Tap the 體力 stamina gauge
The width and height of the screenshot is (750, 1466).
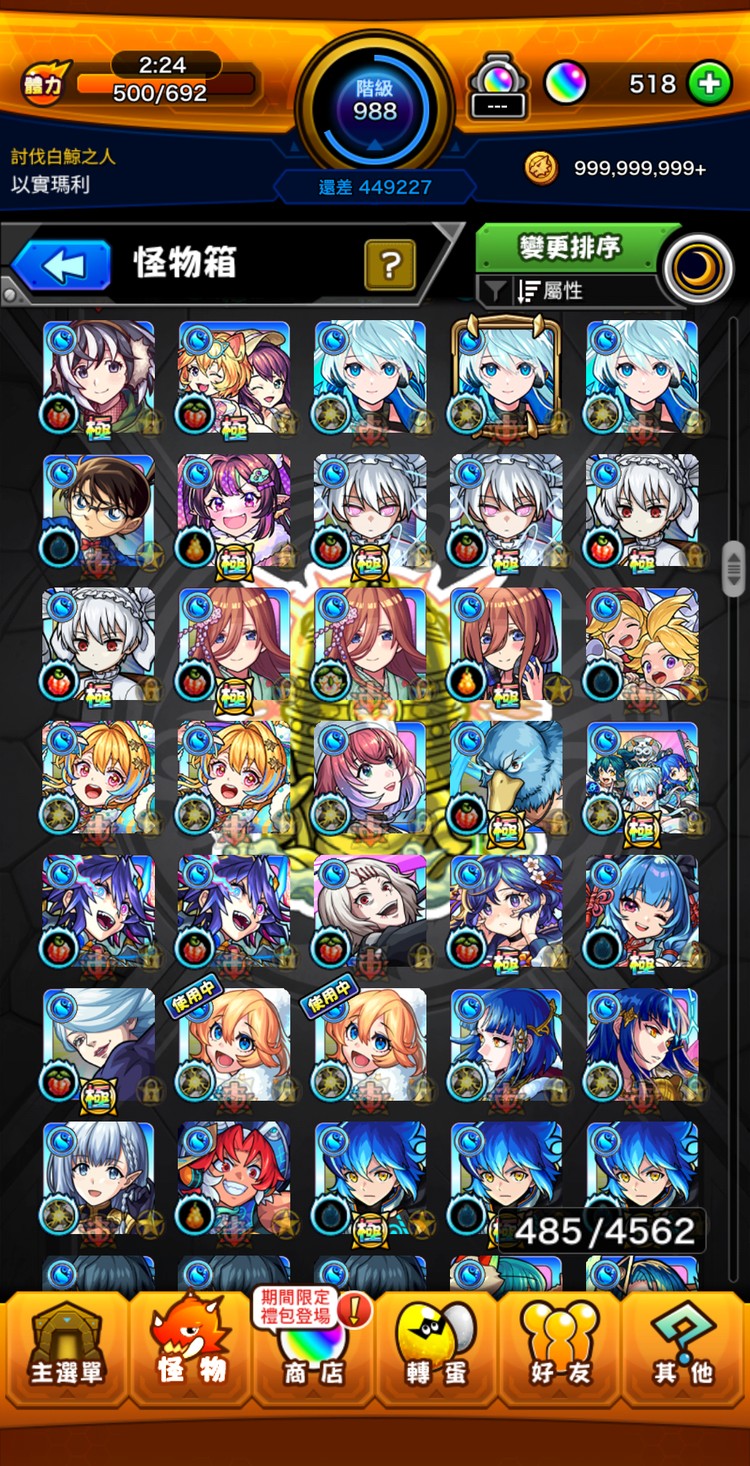click(140, 82)
